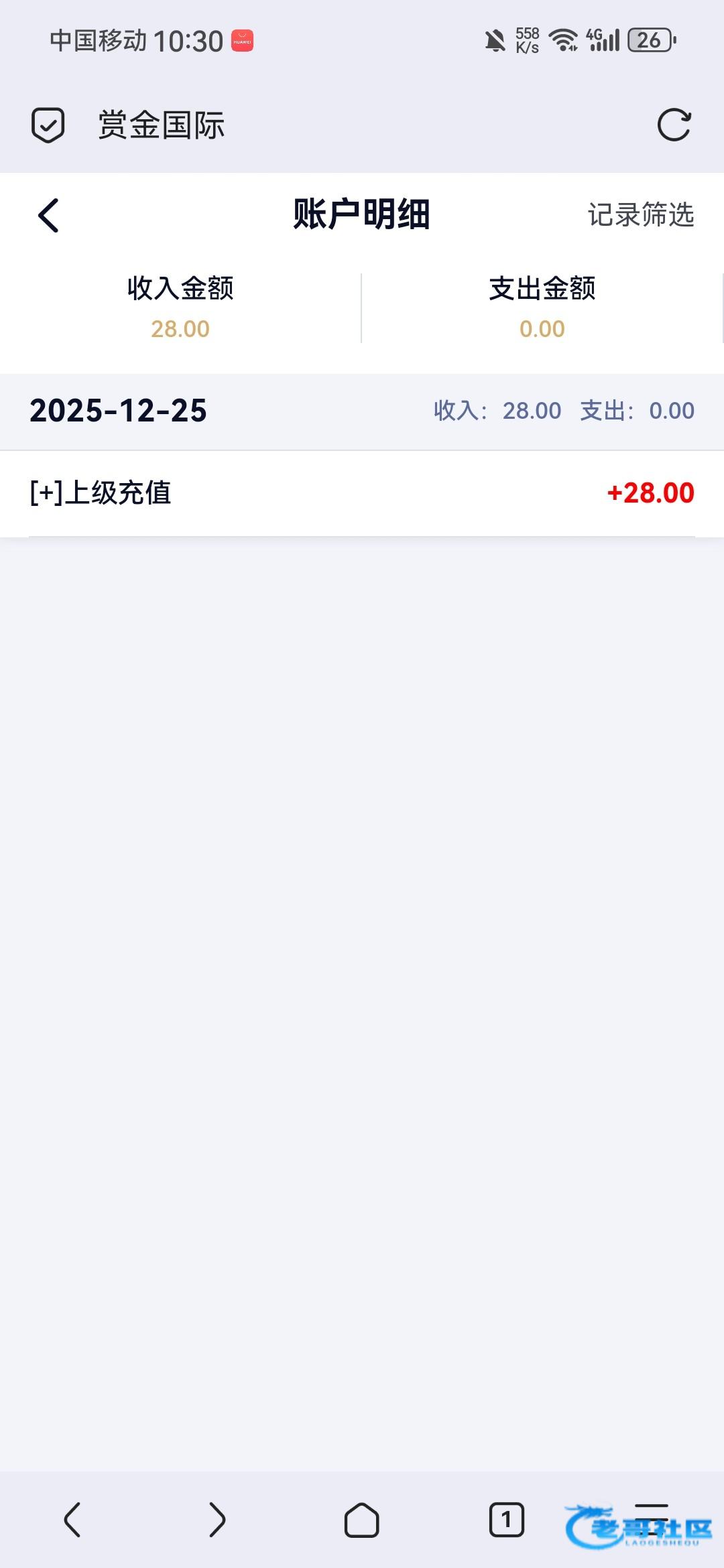The height and width of the screenshot is (1568, 724).
Task: Open the browser tabs switcher
Action: [x=507, y=1519]
